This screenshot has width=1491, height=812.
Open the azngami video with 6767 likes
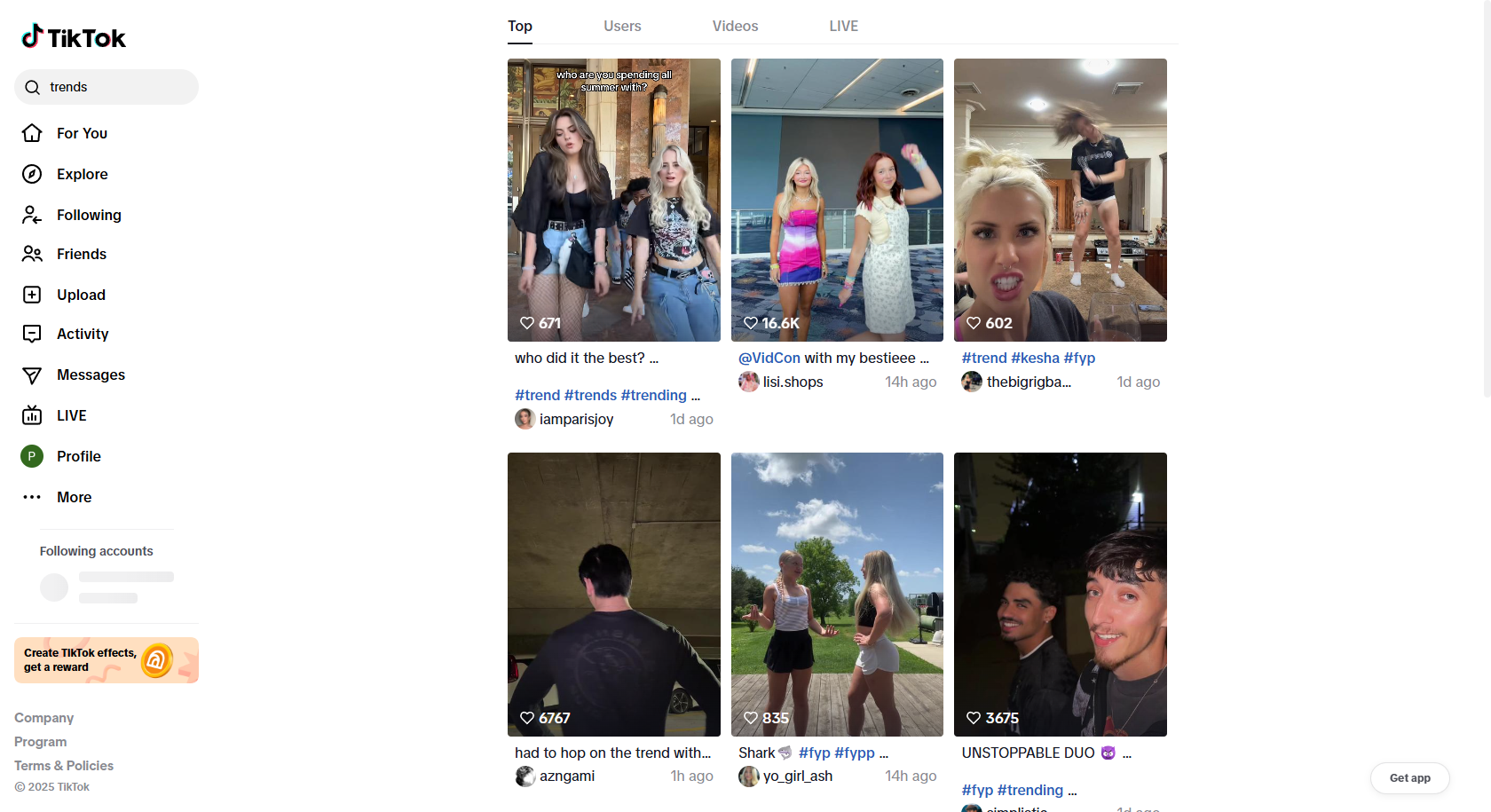point(613,594)
